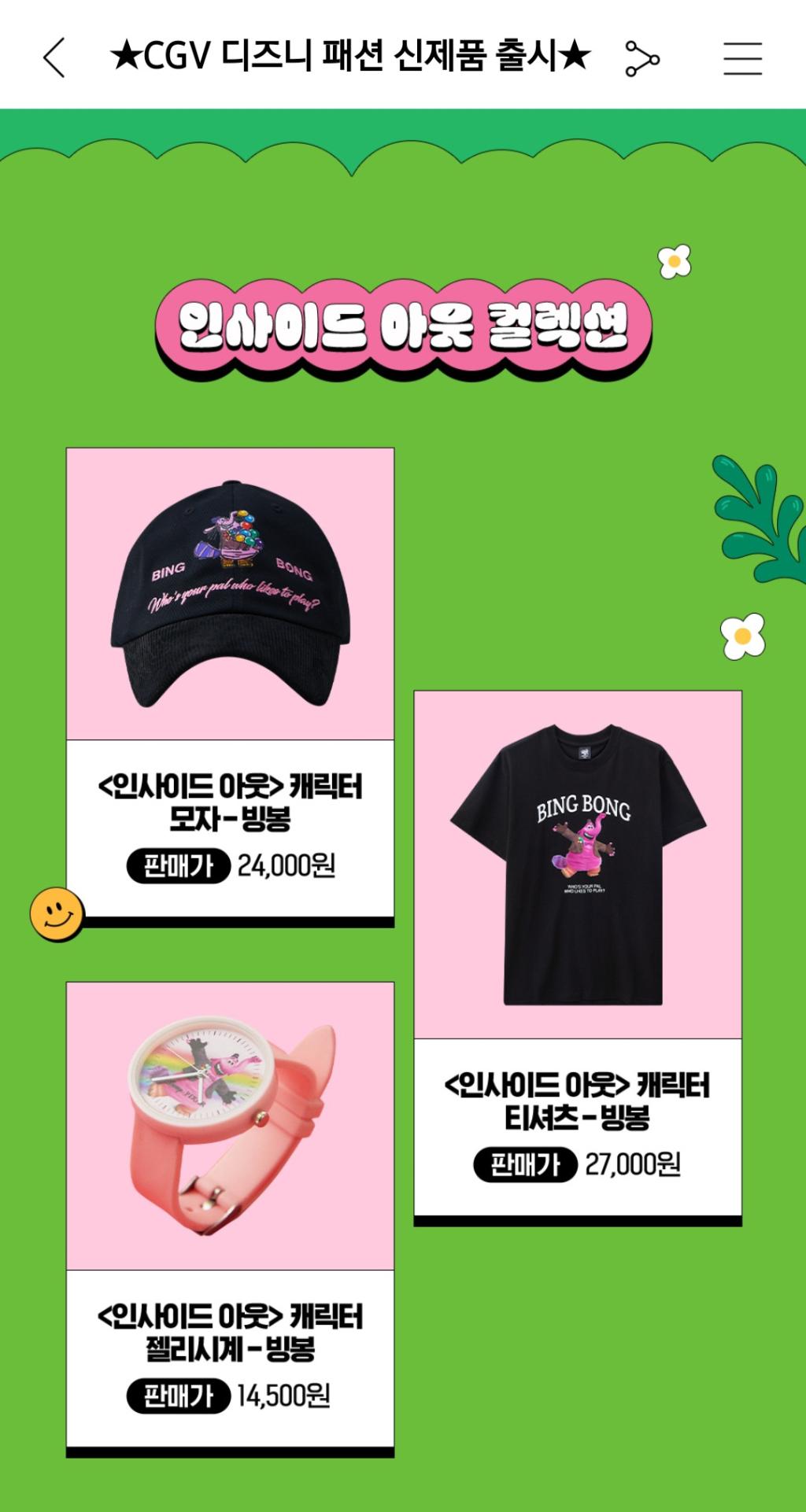The width and height of the screenshot is (806, 1512).
Task: Go back using the top arrow
Action: [x=54, y=58]
